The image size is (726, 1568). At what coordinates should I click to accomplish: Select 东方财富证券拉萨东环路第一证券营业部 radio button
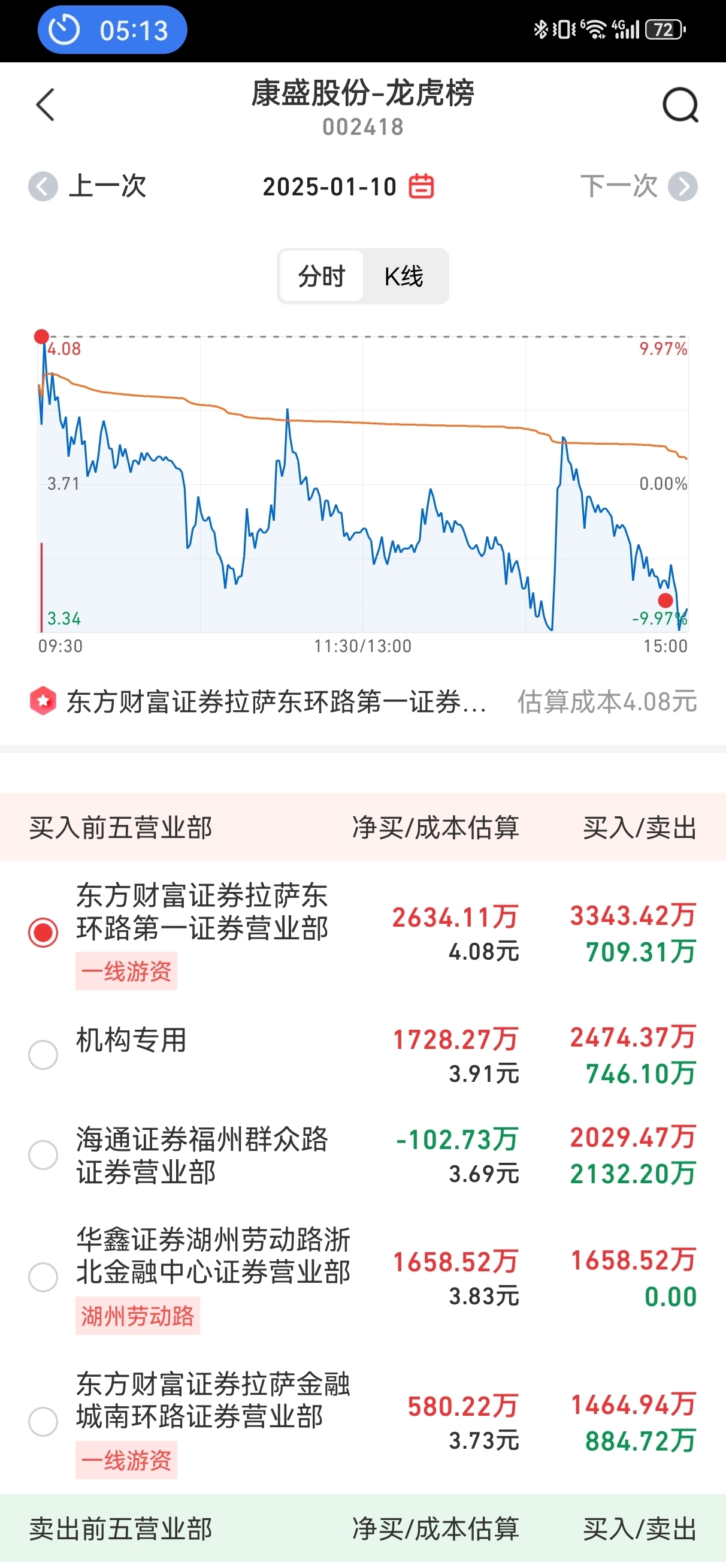(43, 932)
